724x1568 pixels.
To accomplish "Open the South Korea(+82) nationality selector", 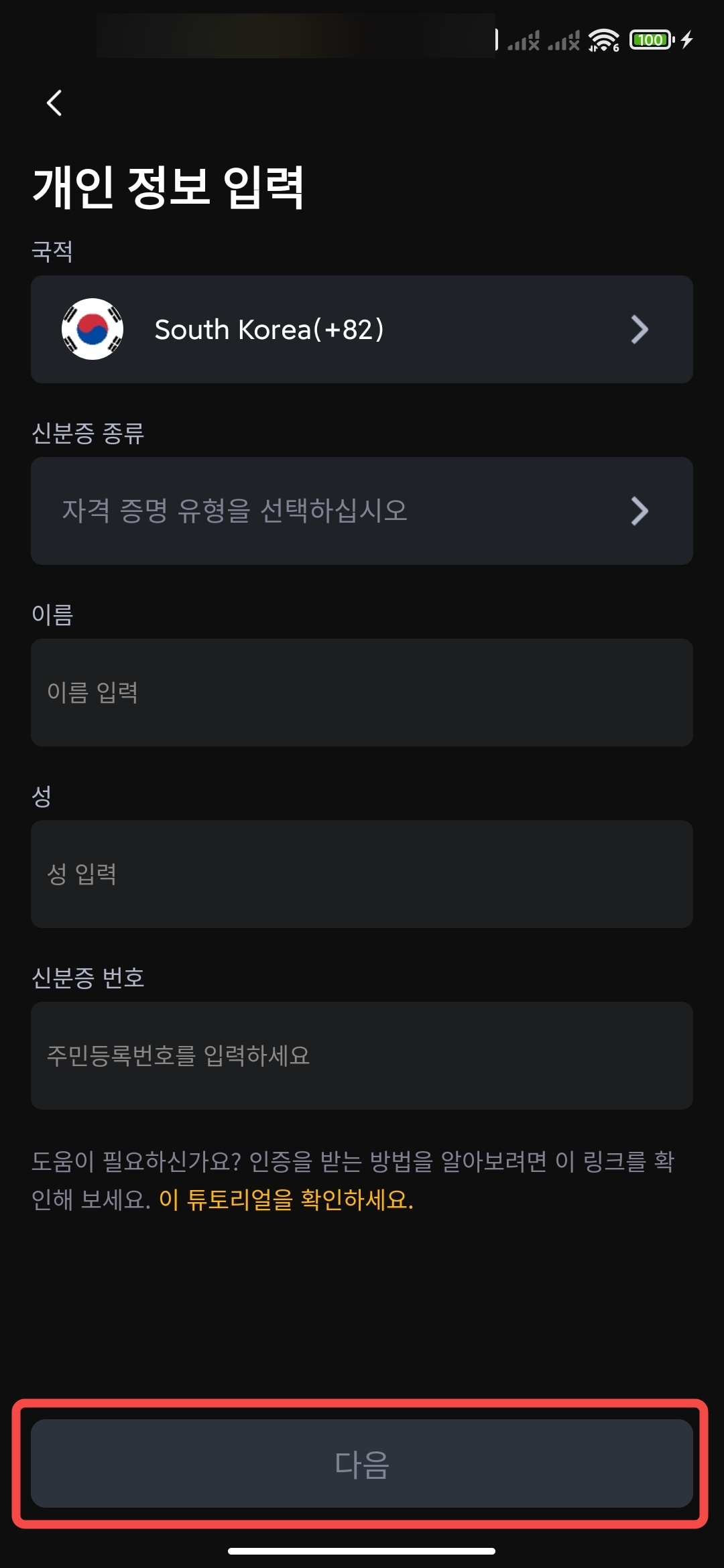I will 362,329.
